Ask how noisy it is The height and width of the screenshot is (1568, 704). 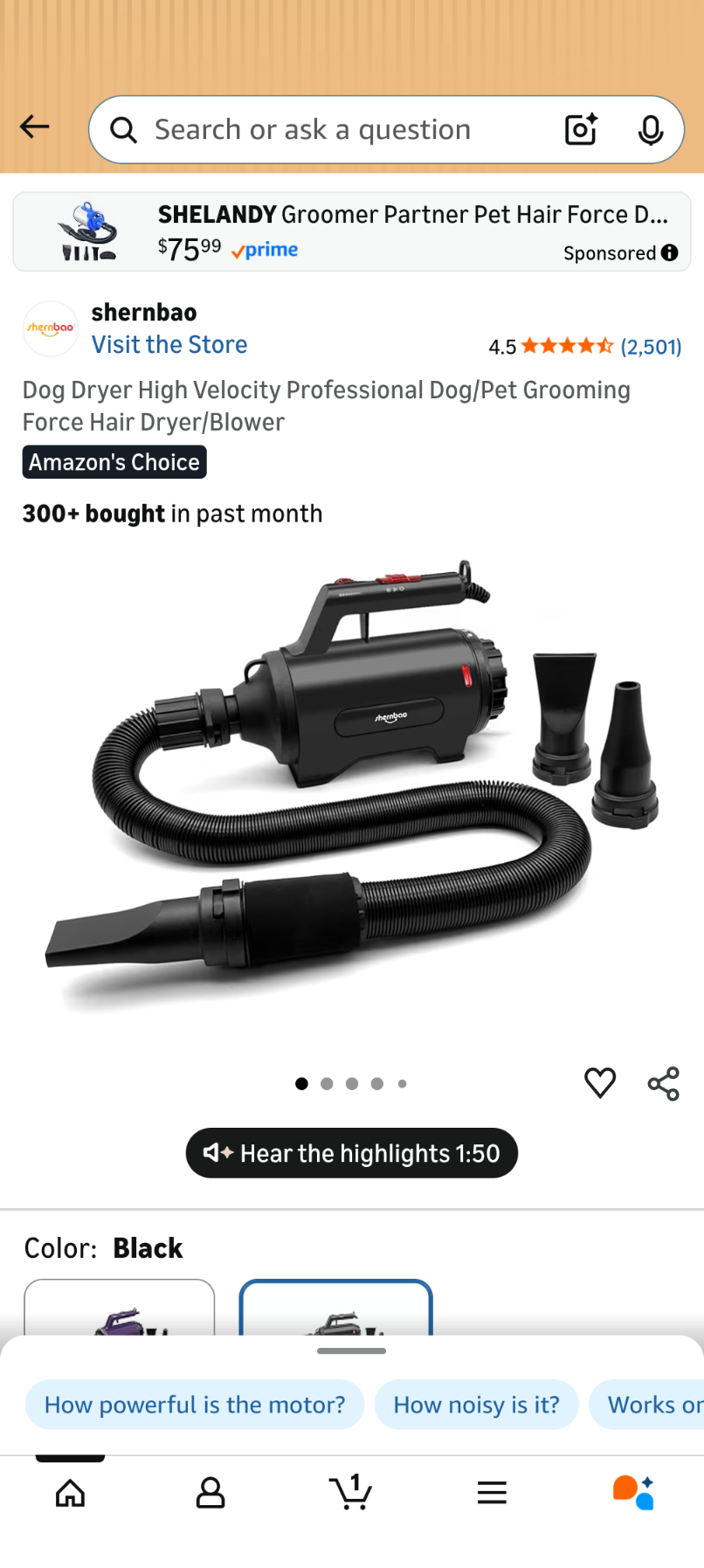(476, 1405)
